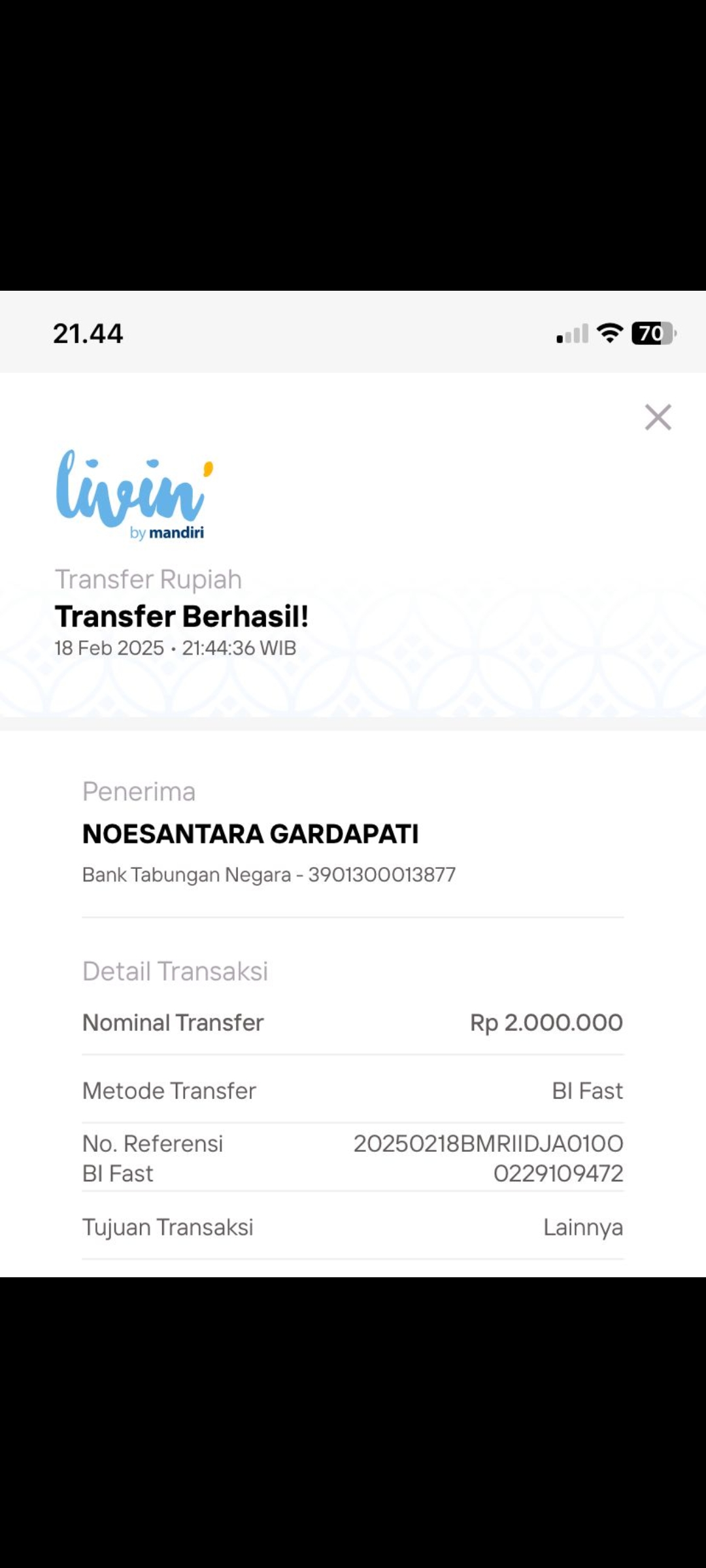Viewport: 706px width, 1568px height.
Task: Close the transfer receipt screen
Action: [x=658, y=417]
